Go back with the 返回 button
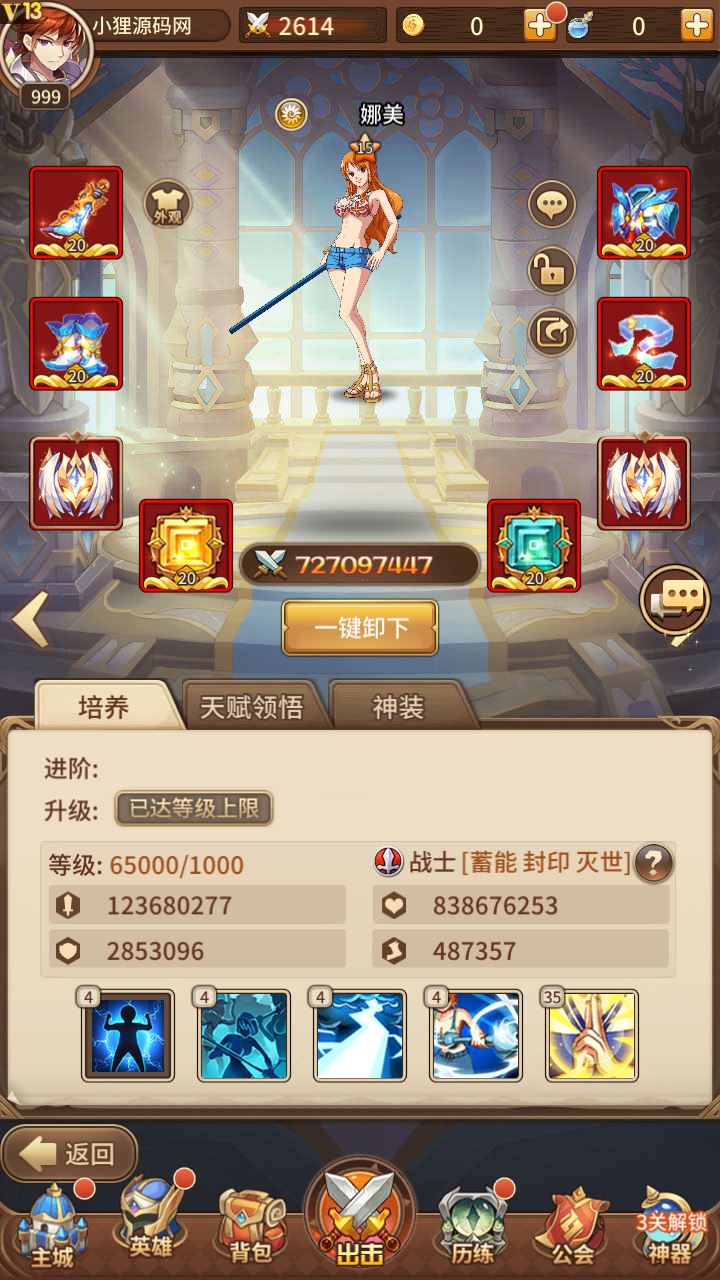The width and height of the screenshot is (720, 1280). [x=70, y=1154]
